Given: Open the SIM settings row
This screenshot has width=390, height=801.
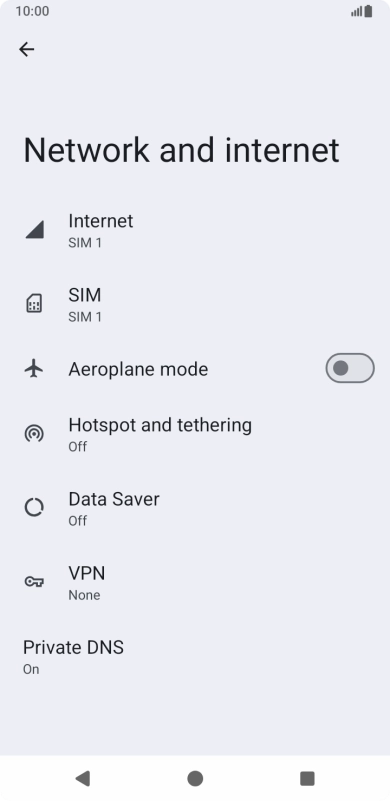Looking at the screenshot, I should coord(195,304).
